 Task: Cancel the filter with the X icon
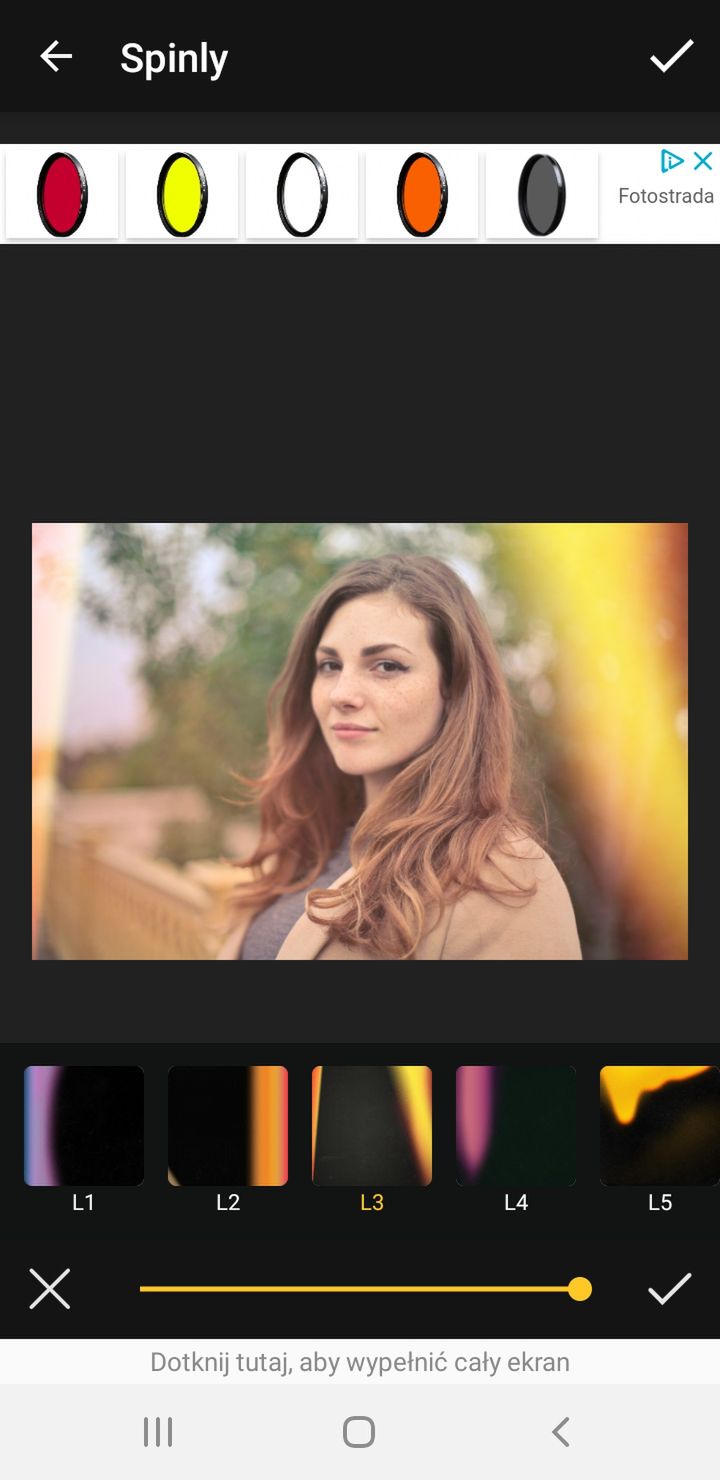(x=50, y=1289)
